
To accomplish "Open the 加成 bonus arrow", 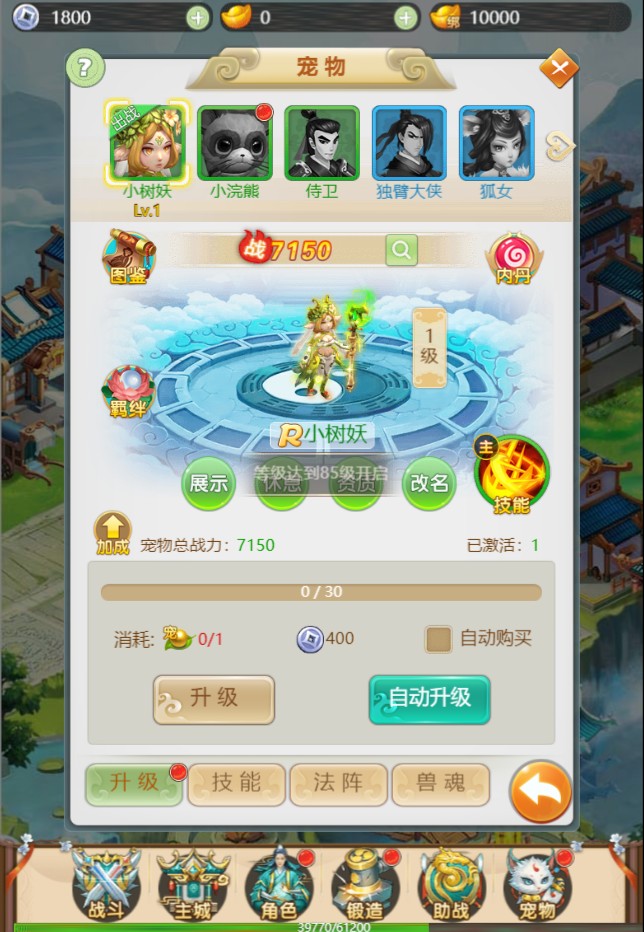I will coord(113,533).
